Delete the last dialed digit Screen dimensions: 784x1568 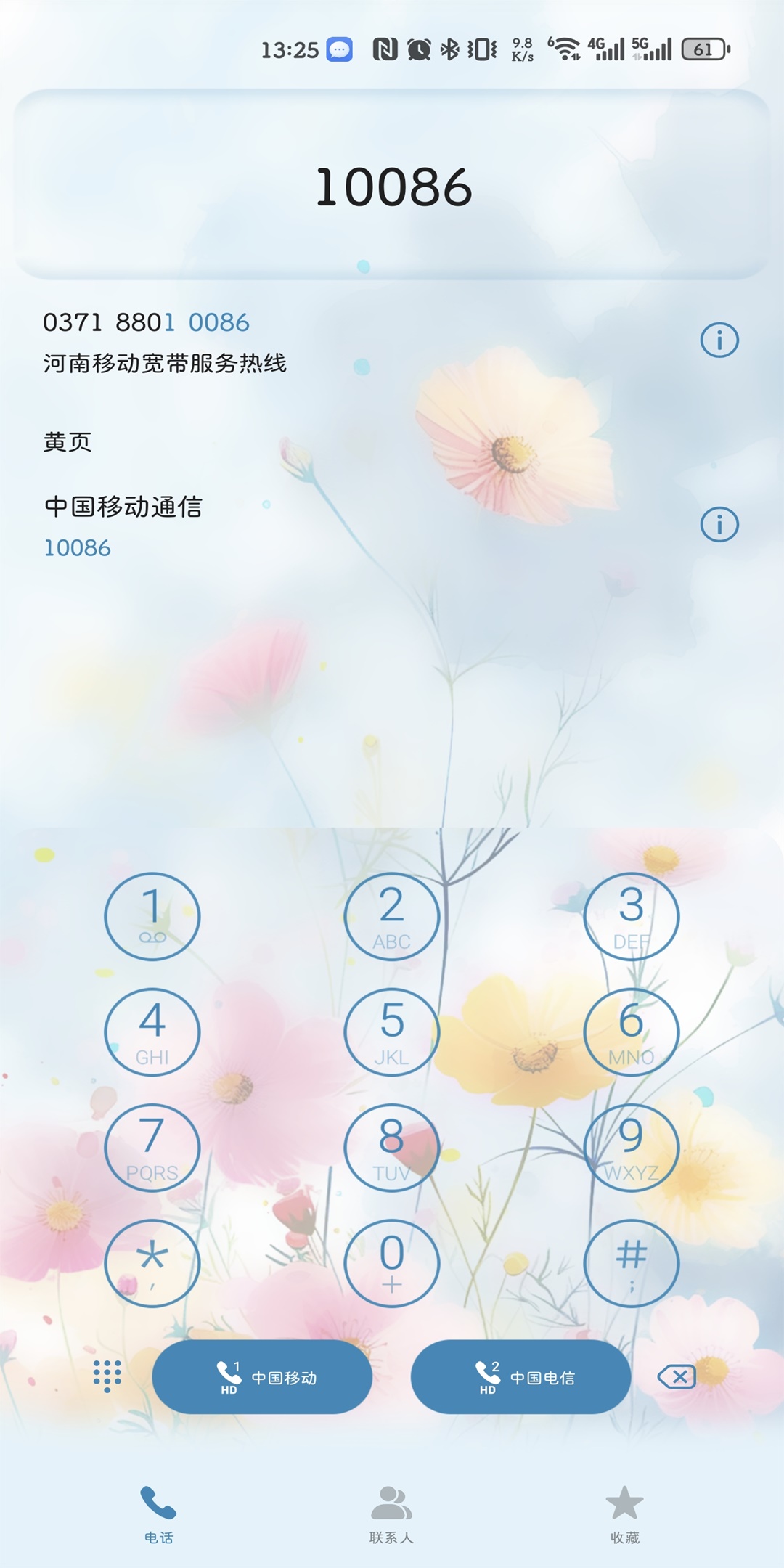[x=677, y=1376]
